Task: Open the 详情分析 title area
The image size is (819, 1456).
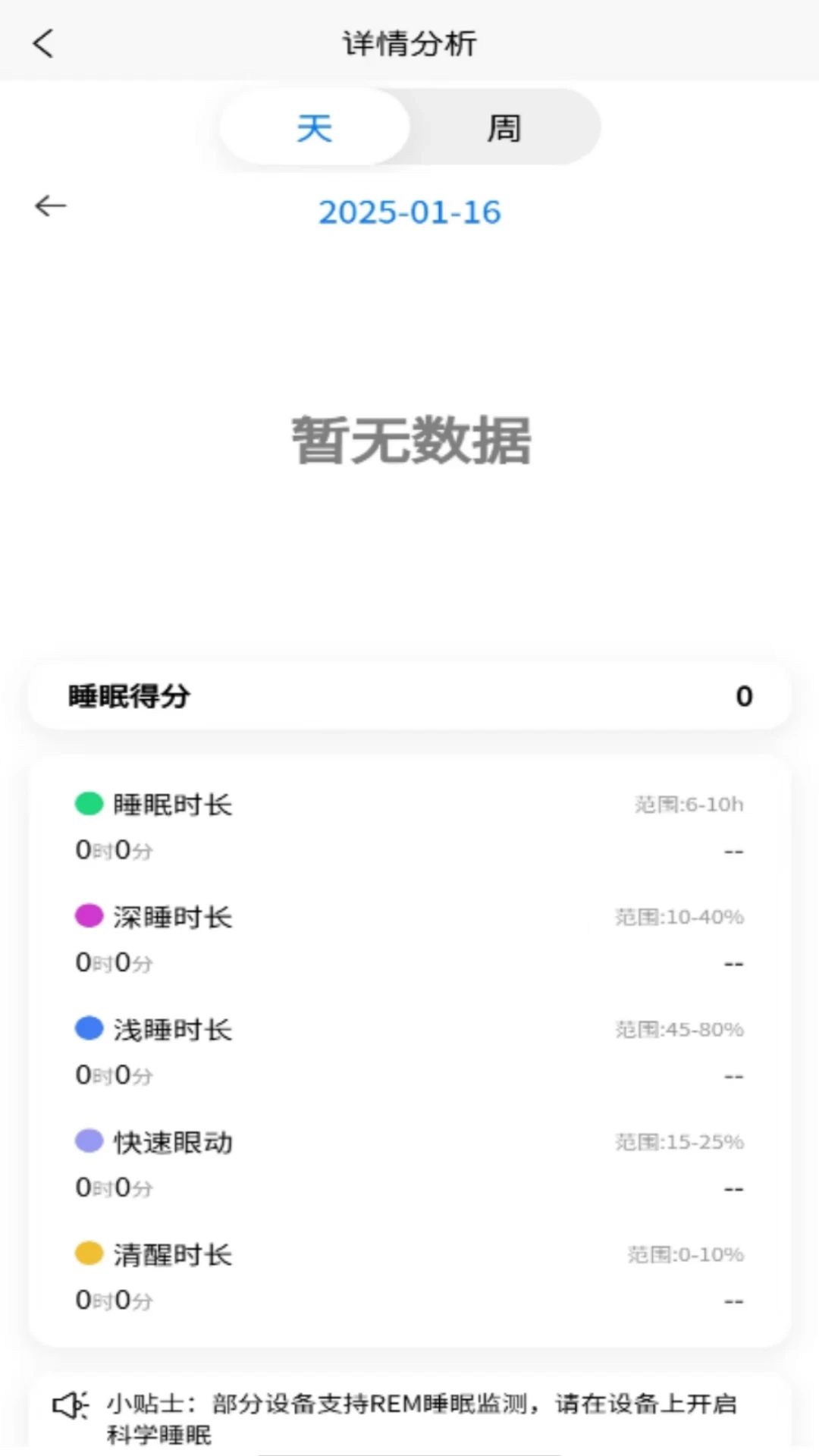Action: tap(409, 43)
